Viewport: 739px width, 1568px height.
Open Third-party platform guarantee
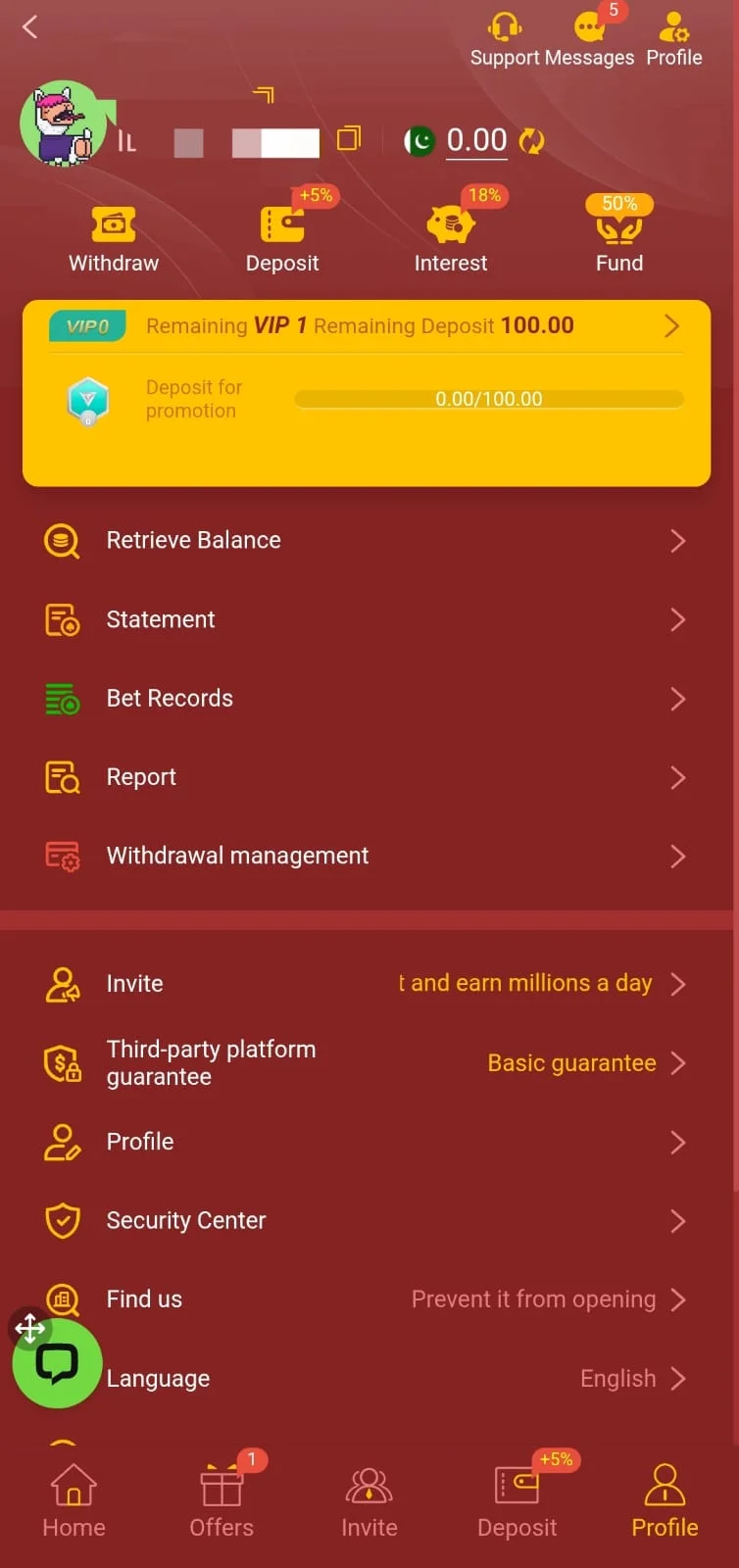pos(367,1063)
